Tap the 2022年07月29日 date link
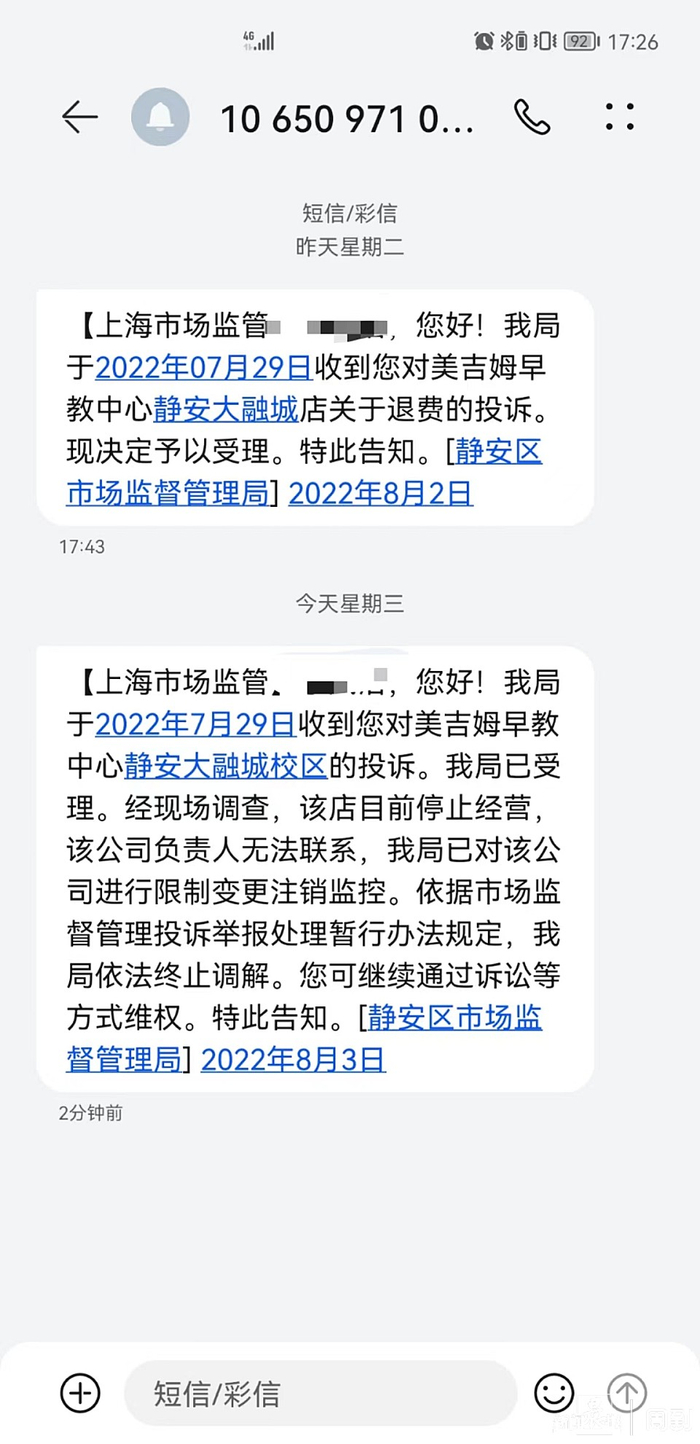Screen dimensions: 700x1444 pos(204,367)
